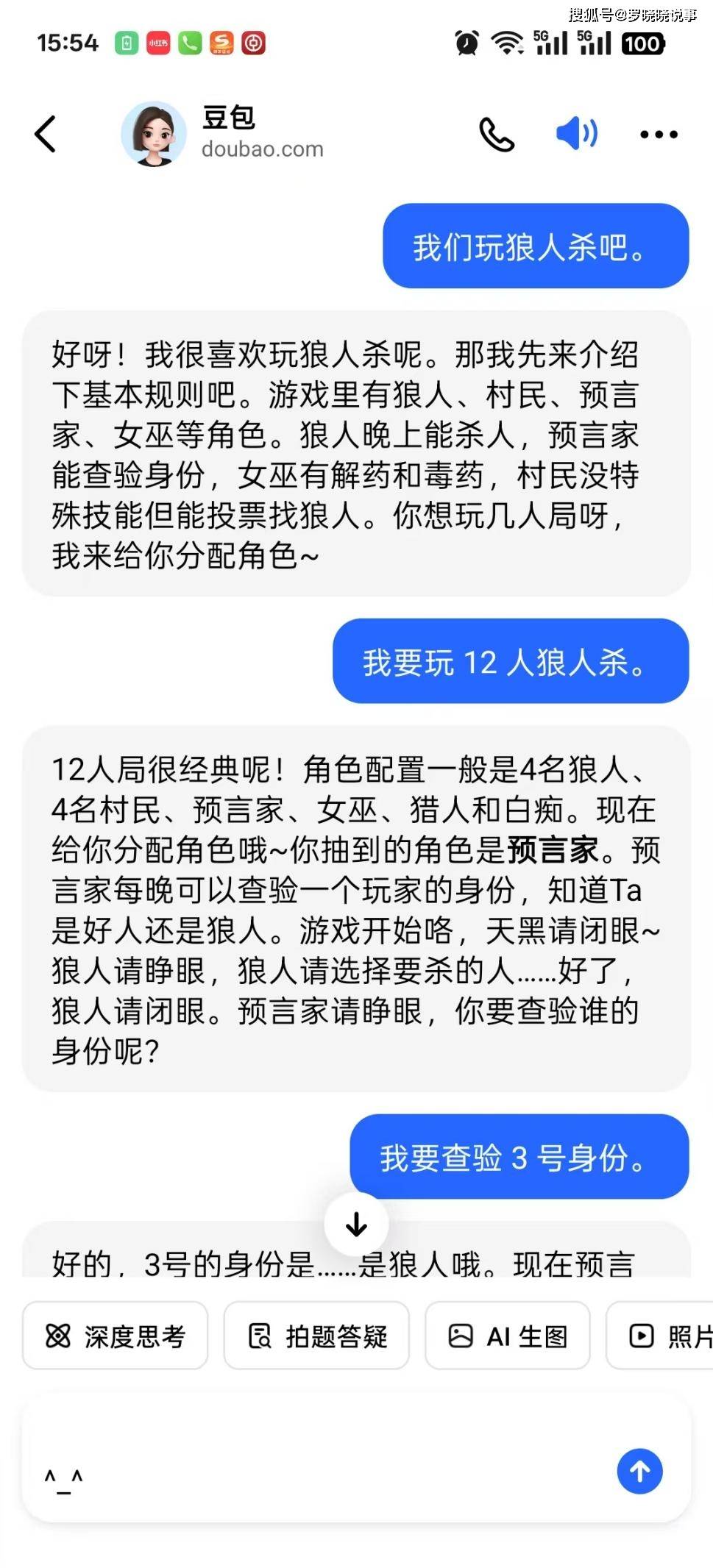Start a voice call with 豆包
The image size is (713, 1568).
497,134
